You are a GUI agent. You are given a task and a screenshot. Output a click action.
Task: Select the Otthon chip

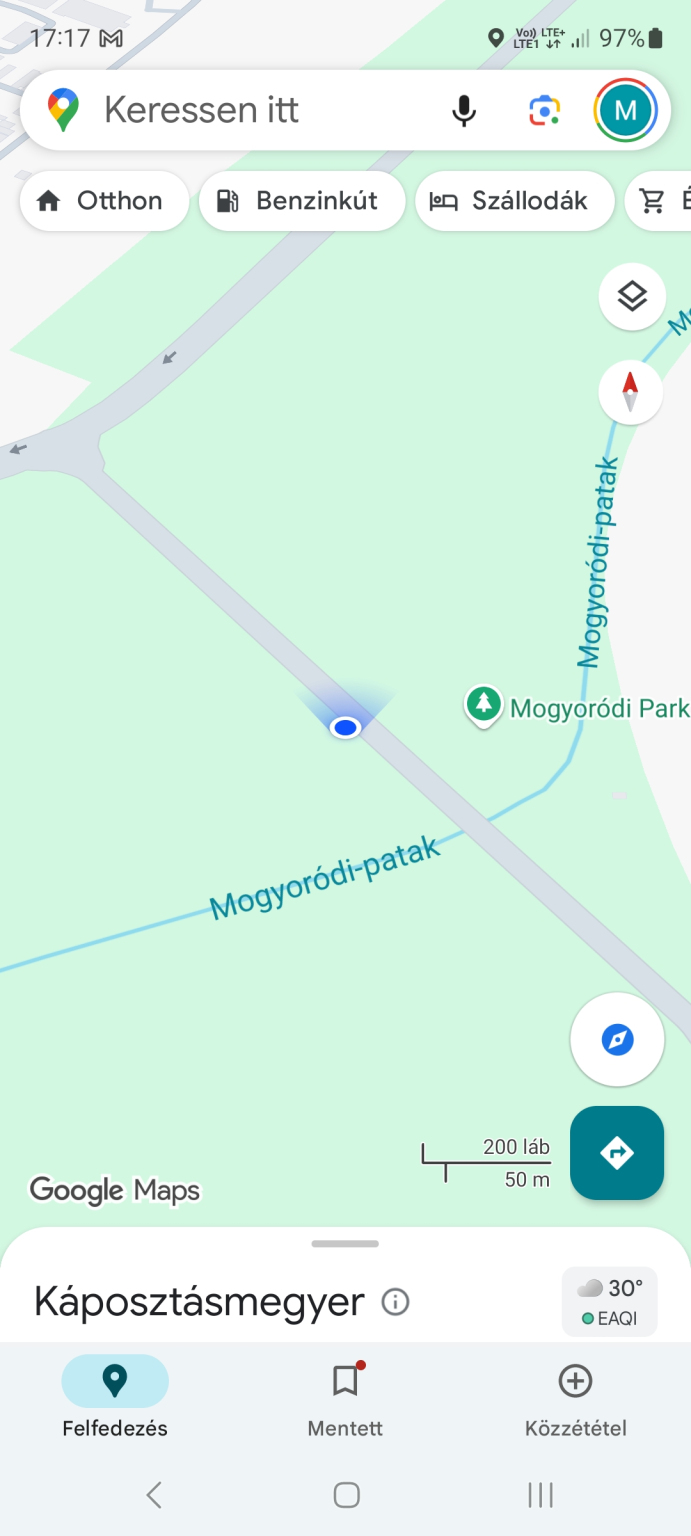coord(104,201)
